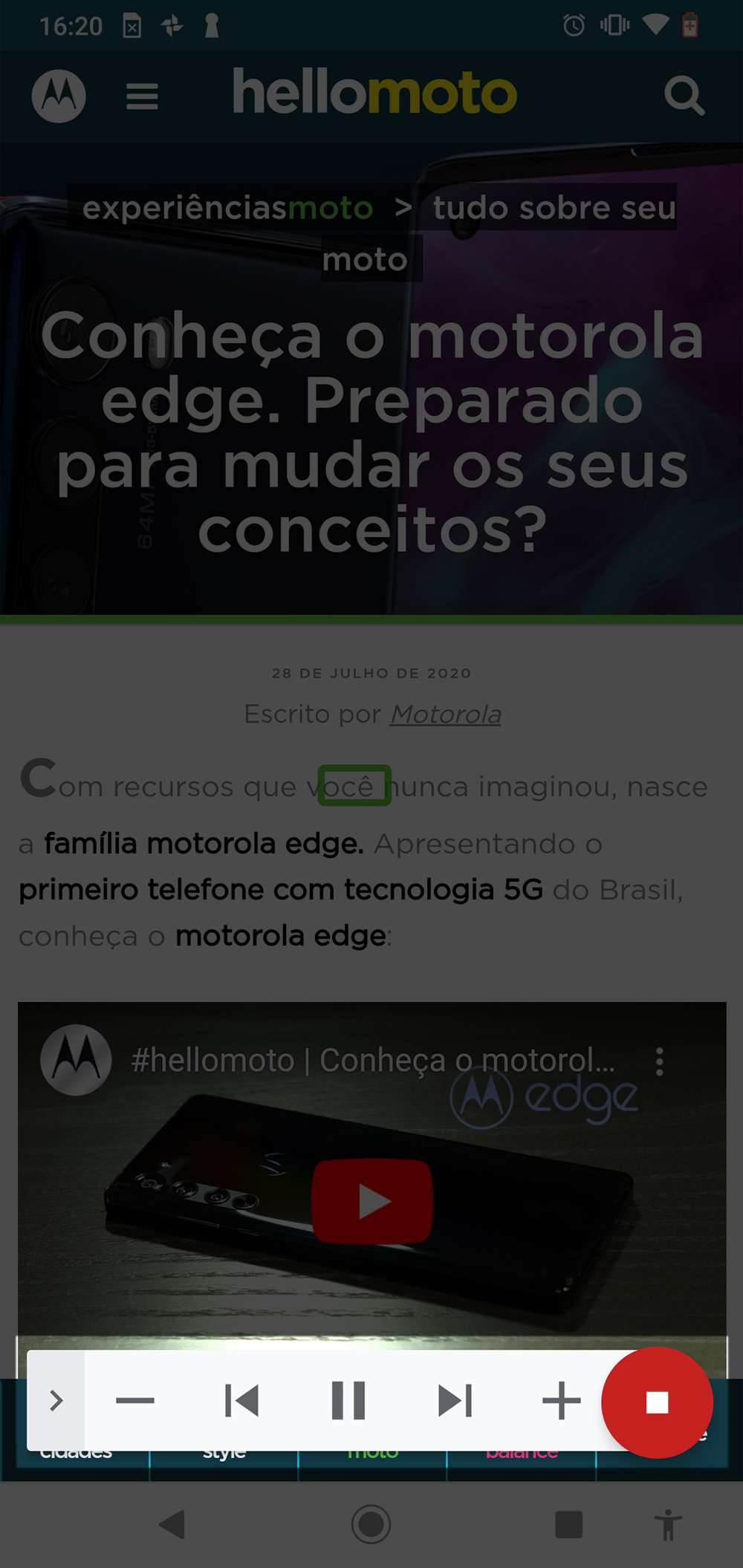Play the YouTube video
Image resolution: width=743 pixels, height=1568 pixels.
372,1200
